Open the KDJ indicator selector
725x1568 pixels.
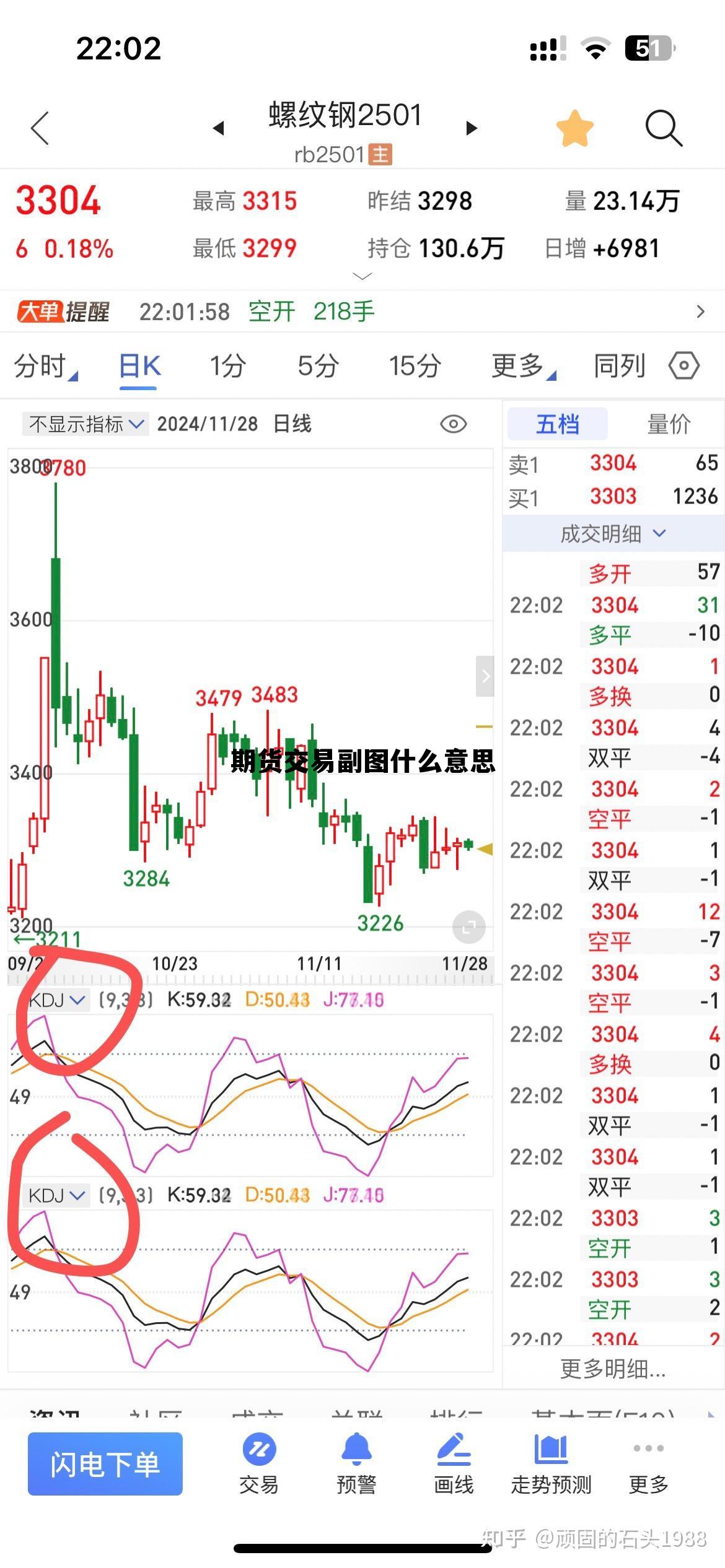tap(53, 1000)
